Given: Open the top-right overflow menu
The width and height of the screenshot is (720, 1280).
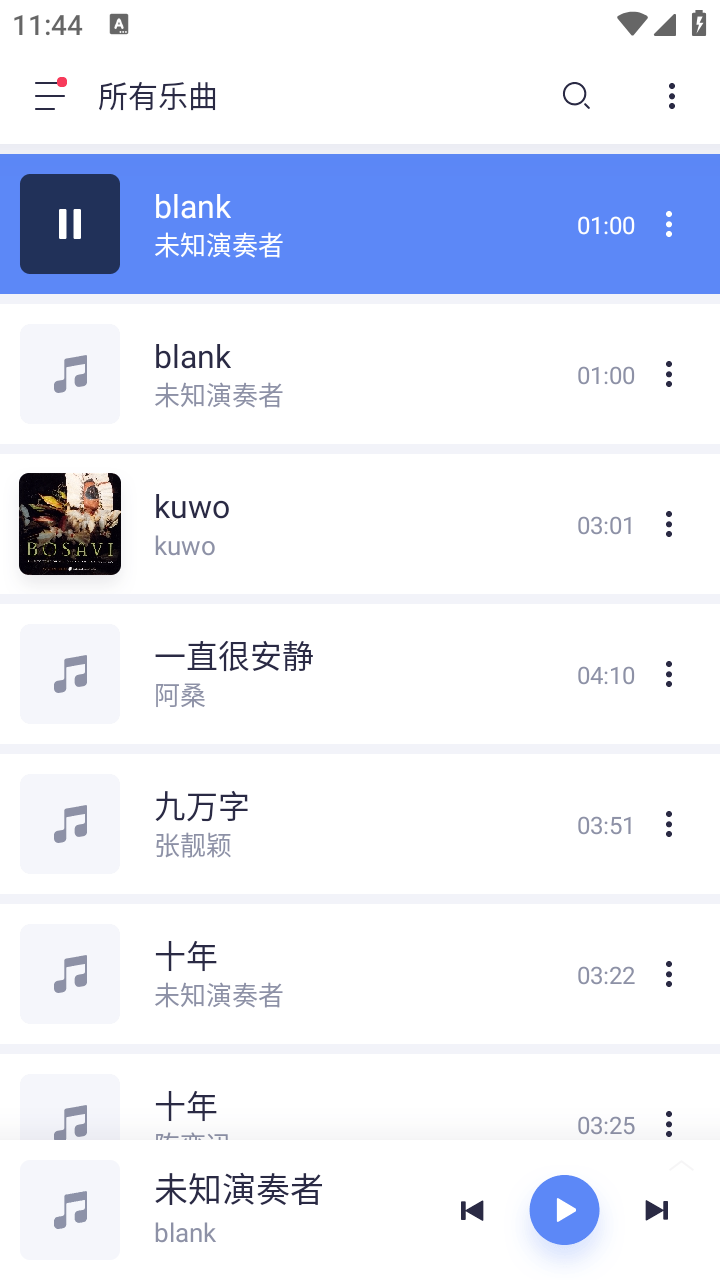Looking at the screenshot, I should tap(671, 96).
